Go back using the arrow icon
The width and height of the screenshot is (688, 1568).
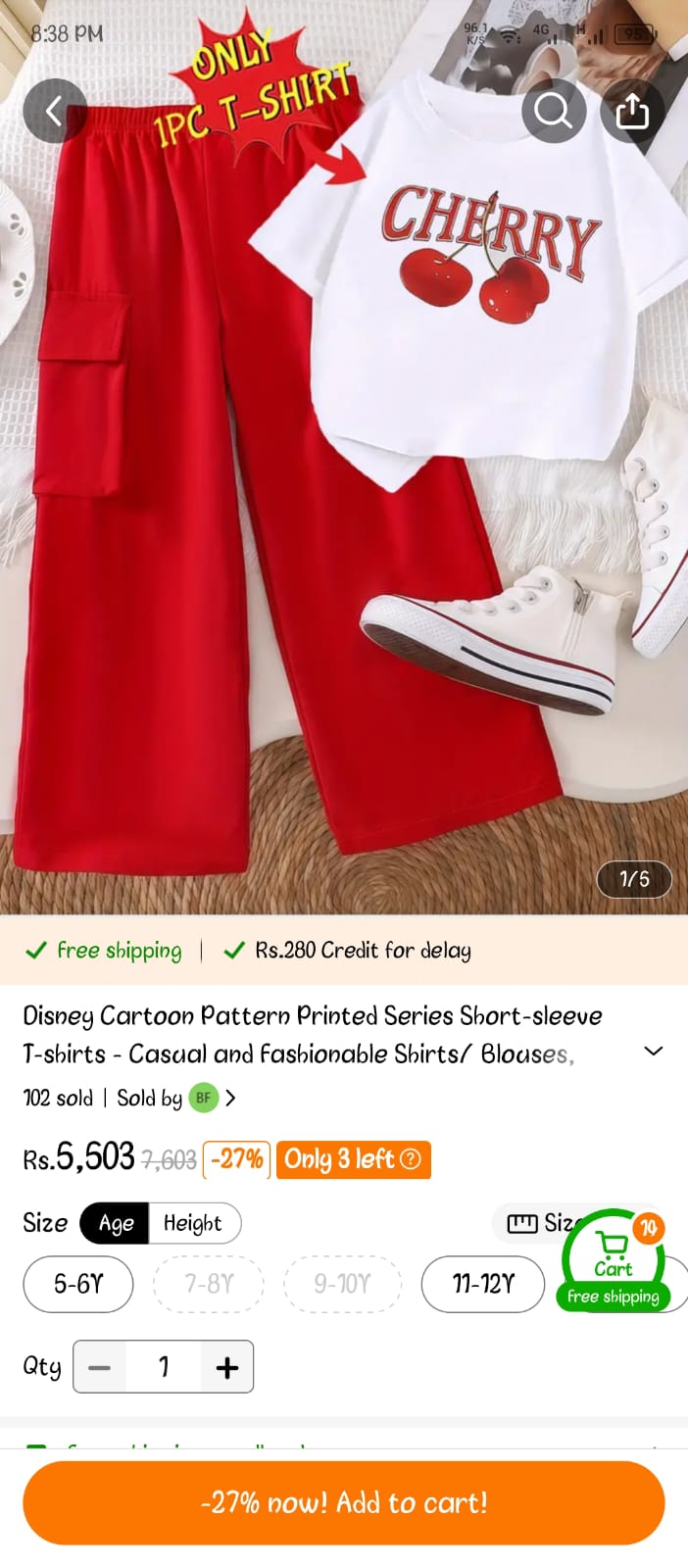(x=55, y=111)
